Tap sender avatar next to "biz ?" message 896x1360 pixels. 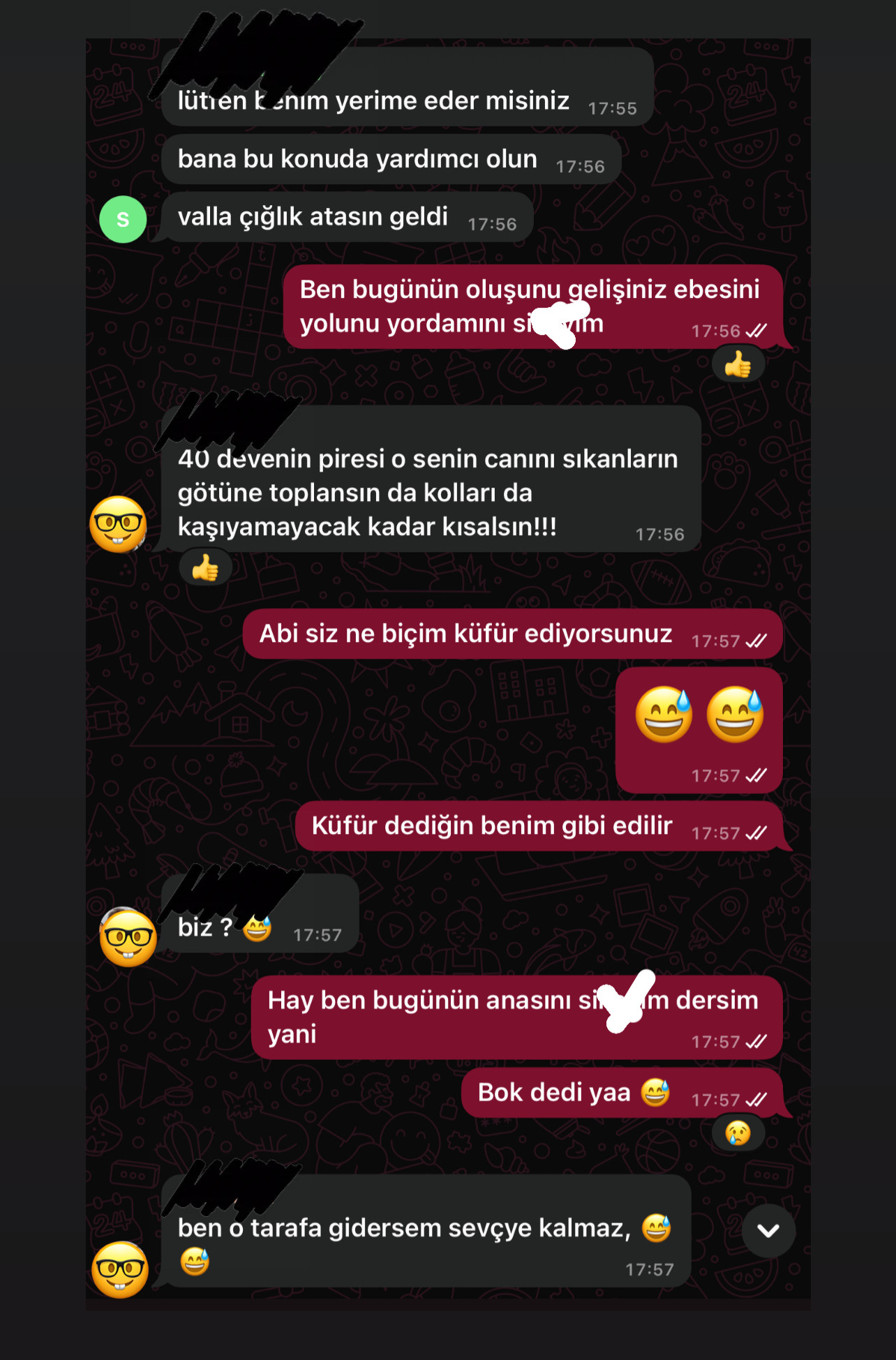(128, 937)
